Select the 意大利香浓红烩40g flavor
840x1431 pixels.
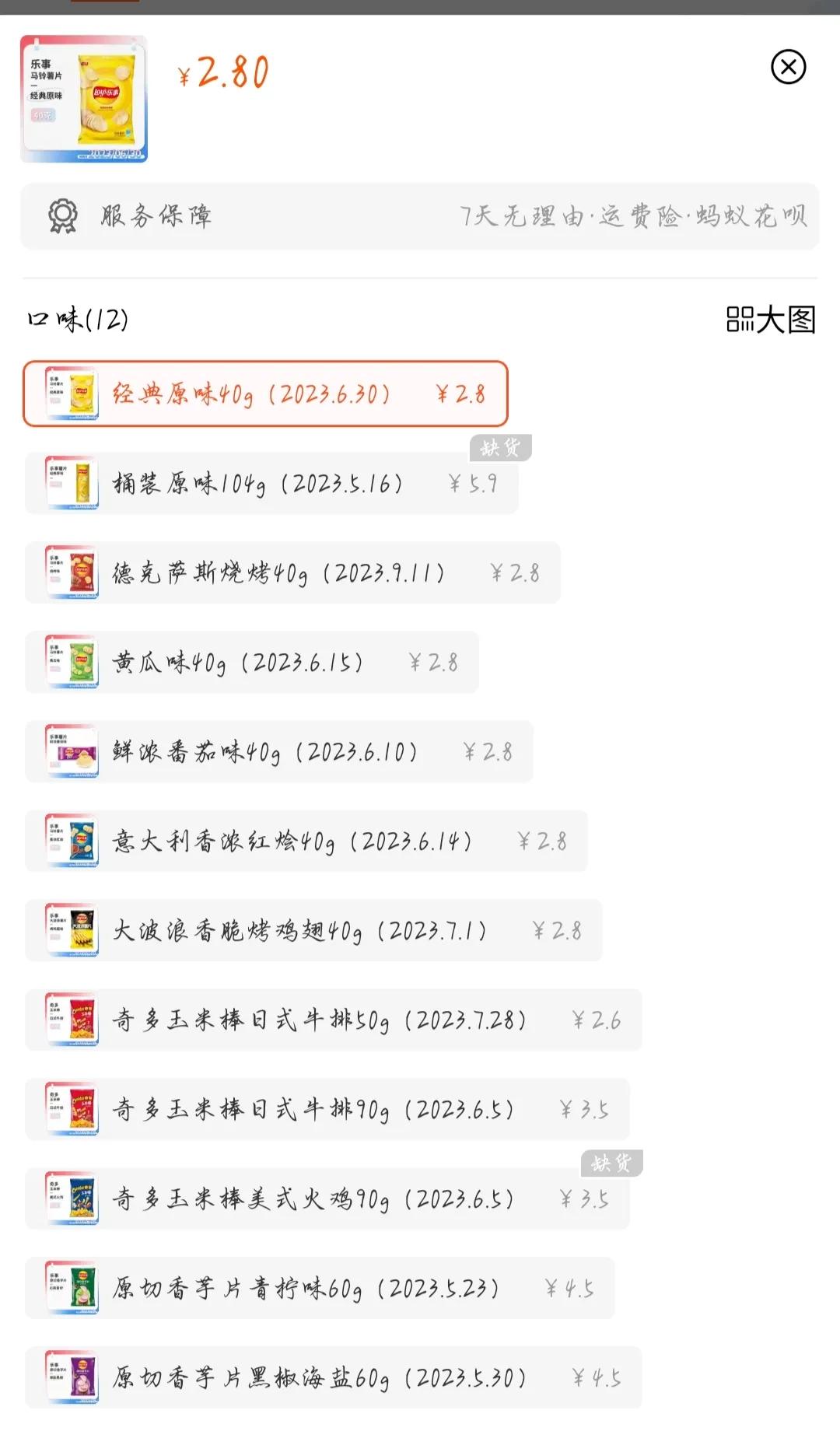click(x=303, y=841)
